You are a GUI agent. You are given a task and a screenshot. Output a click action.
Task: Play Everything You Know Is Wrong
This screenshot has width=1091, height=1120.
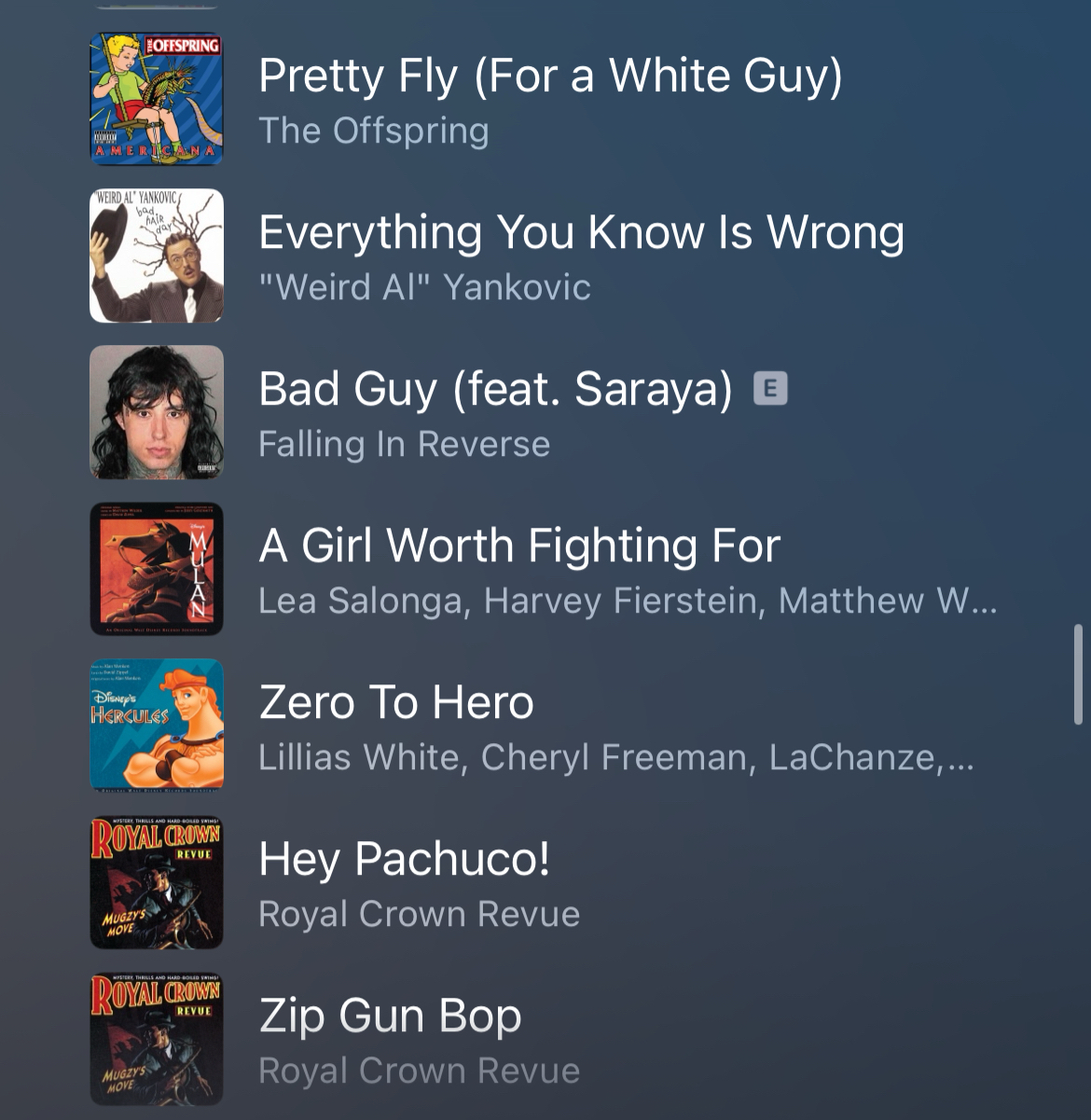581,233
